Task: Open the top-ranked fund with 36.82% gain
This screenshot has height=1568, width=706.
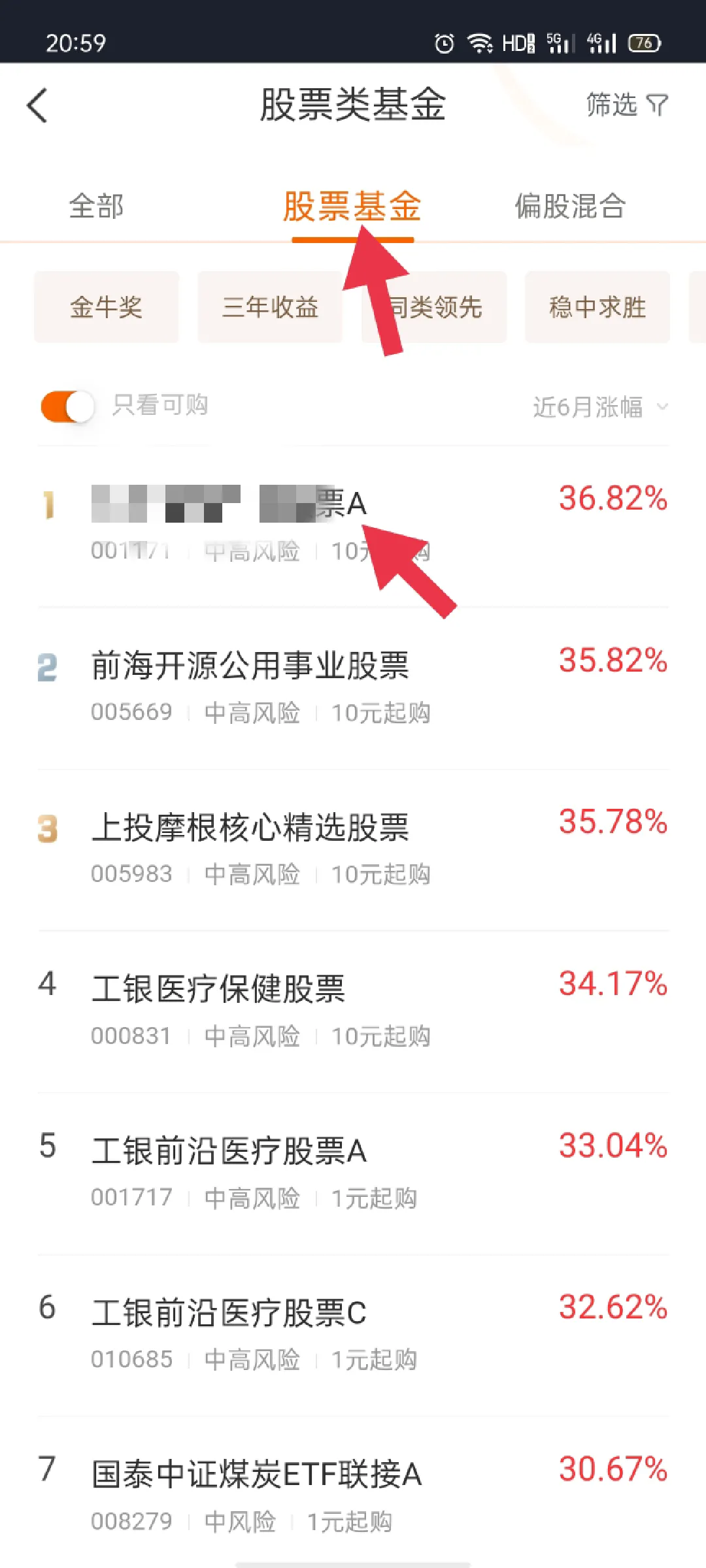Action: pyautogui.click(x=353, y=527)
